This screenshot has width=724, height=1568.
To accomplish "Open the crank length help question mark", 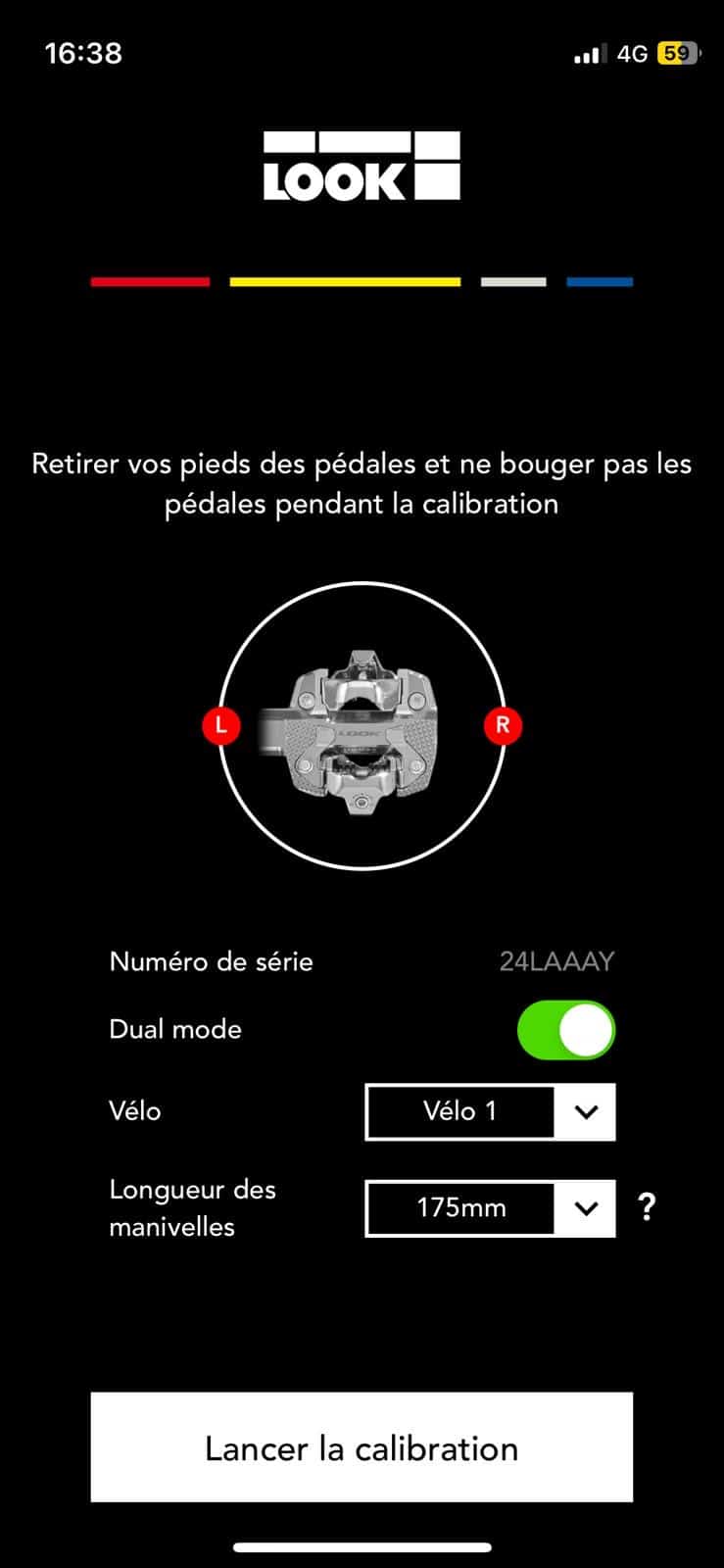I will pos(647,1207).
